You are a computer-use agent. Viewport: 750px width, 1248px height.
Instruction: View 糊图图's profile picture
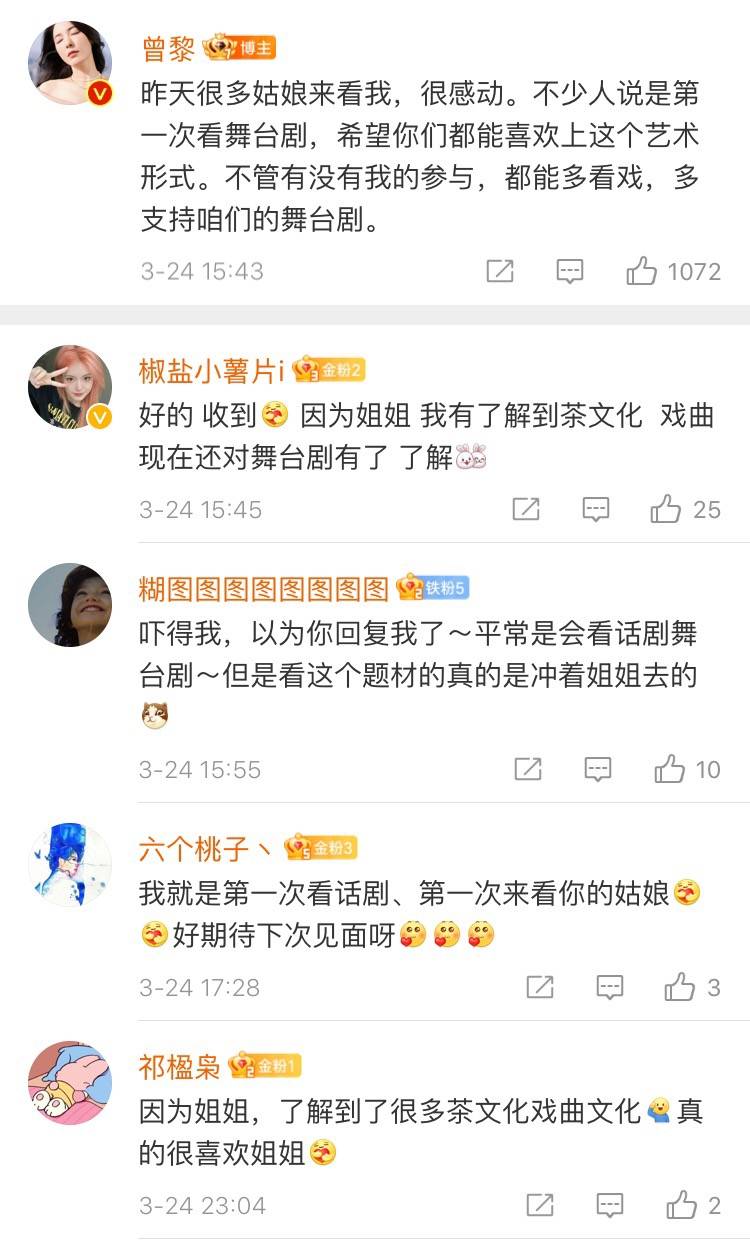pos(69,604)
